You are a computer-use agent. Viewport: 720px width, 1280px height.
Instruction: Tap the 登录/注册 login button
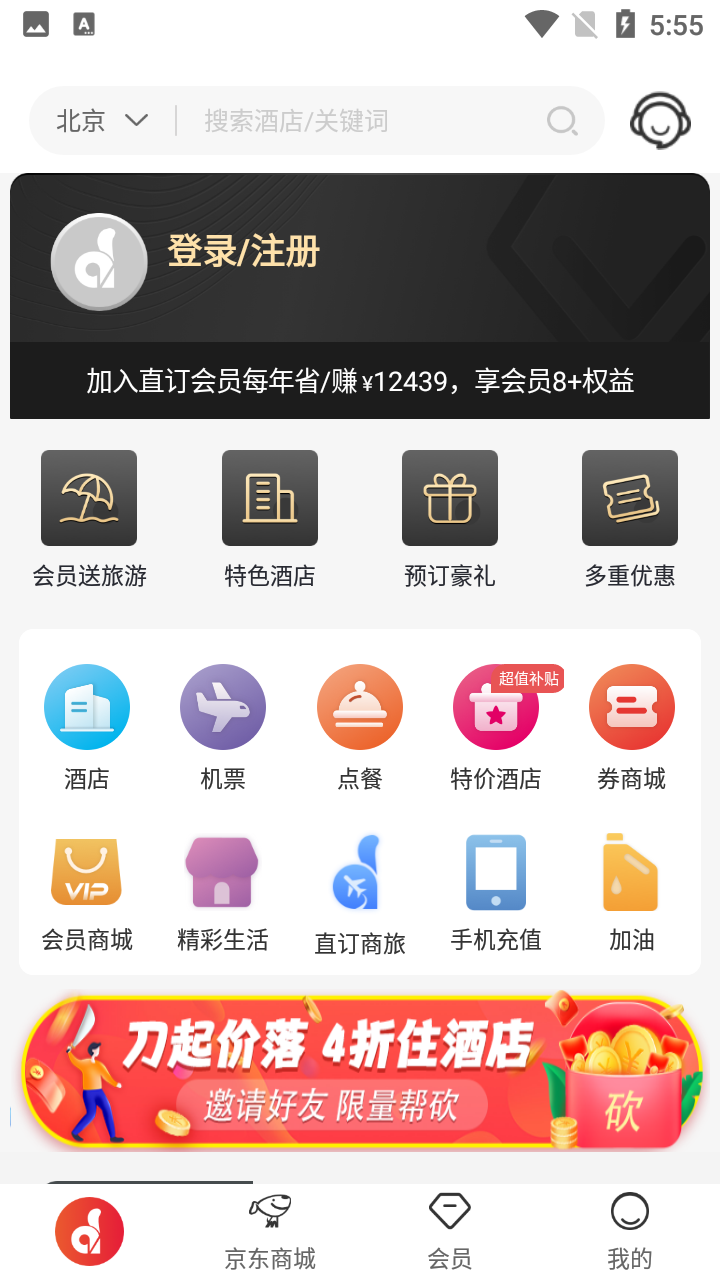pos(245,253)
